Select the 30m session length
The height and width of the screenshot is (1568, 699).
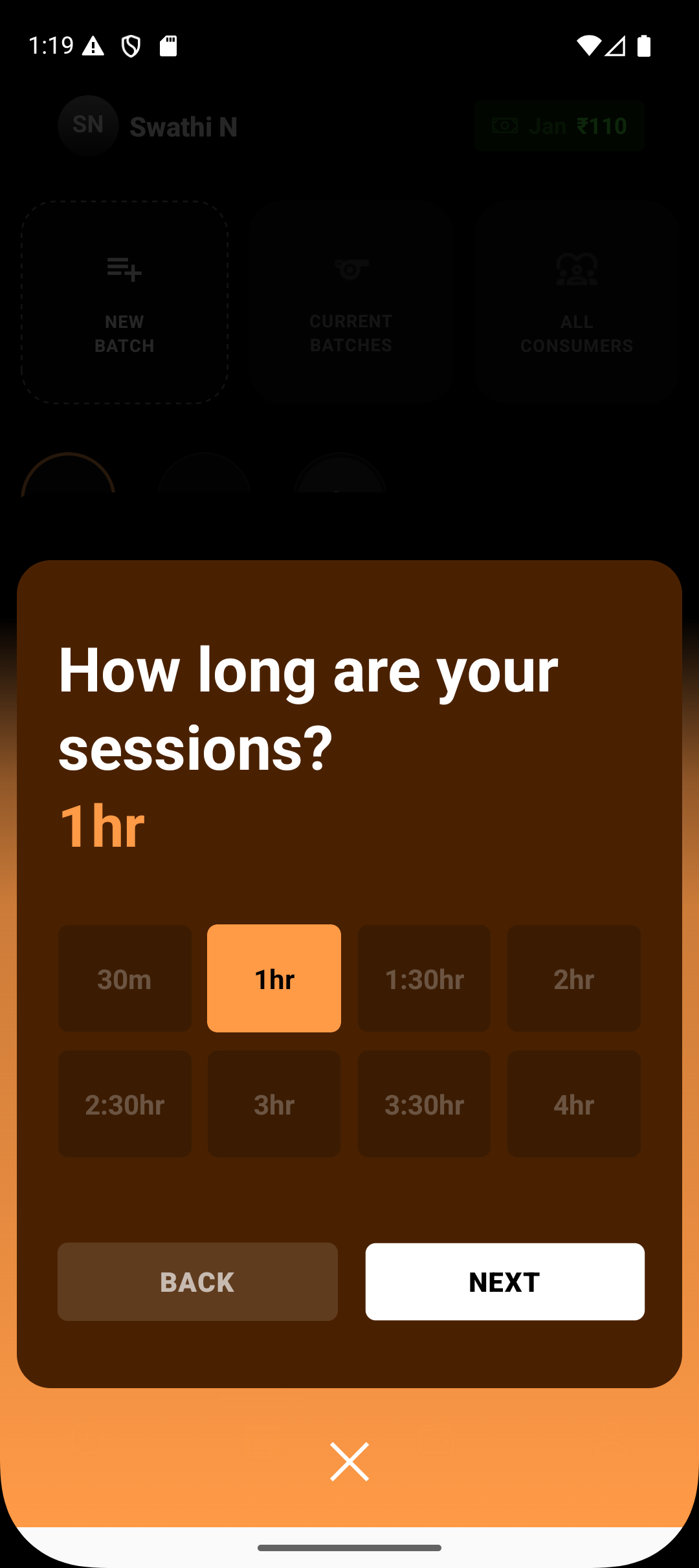(x=124, y=978)
